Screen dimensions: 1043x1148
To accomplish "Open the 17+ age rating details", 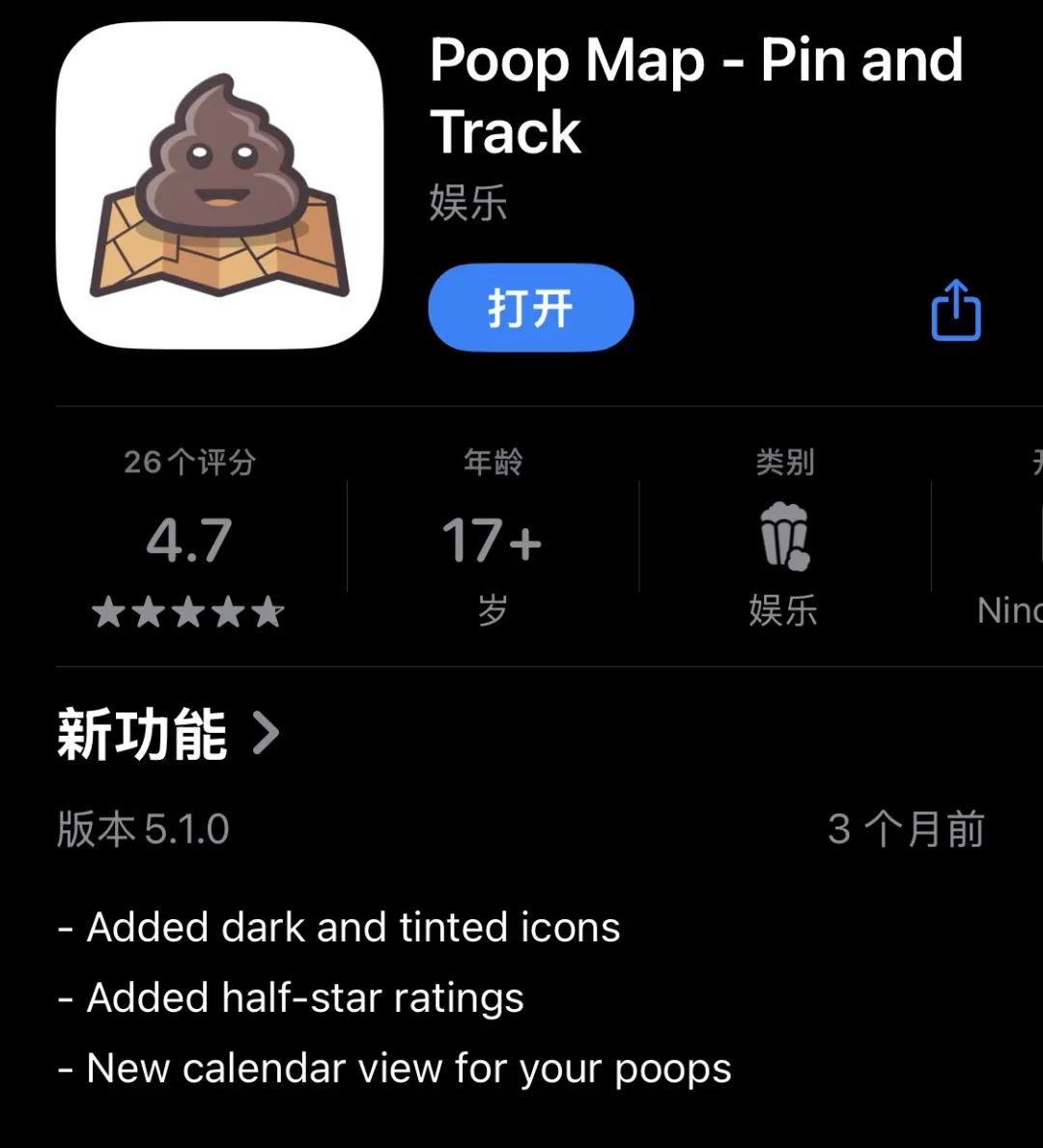I will click(x=492, y=540).
